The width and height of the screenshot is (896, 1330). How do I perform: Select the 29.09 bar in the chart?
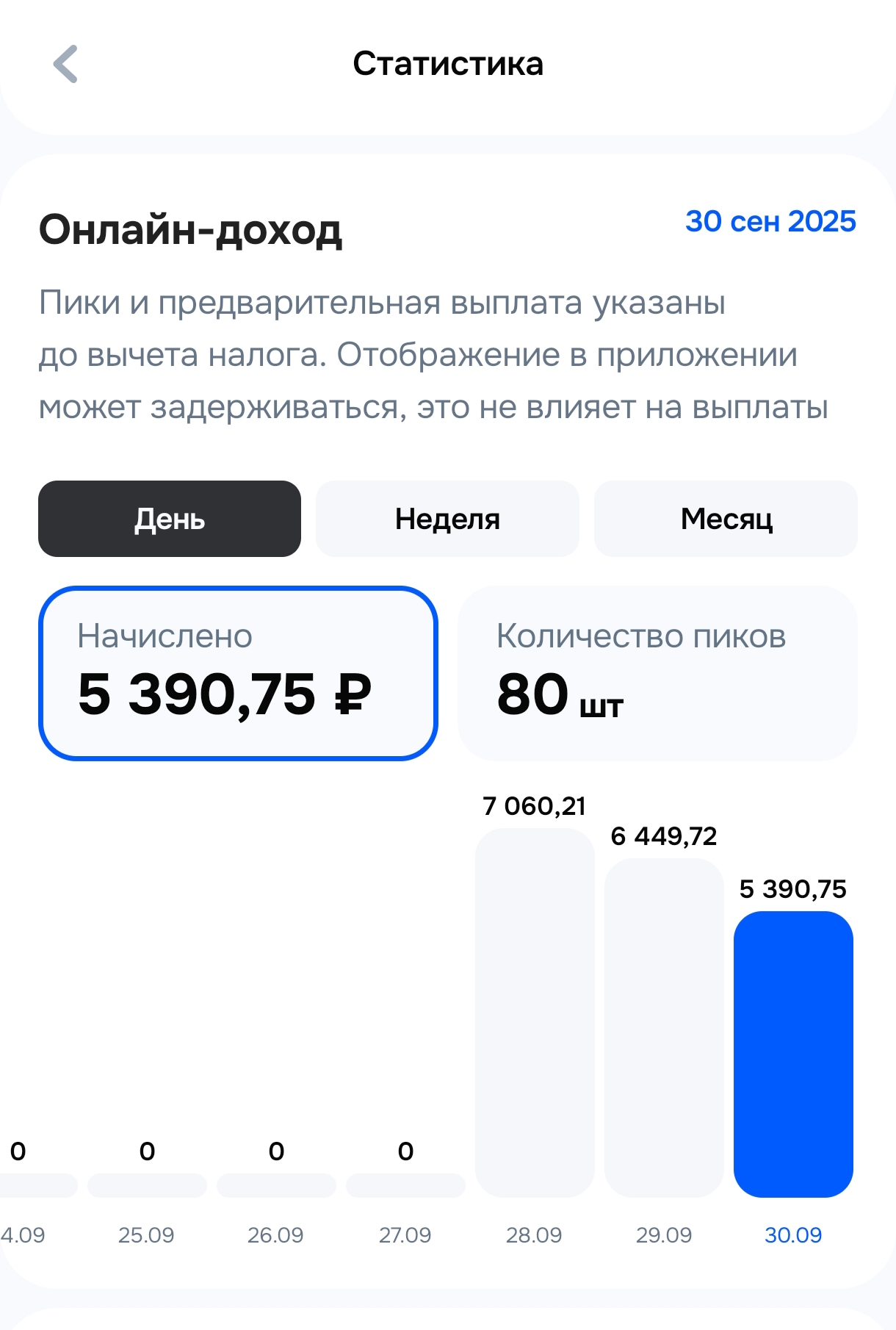pyautogui.click(x=664, y=1026)
